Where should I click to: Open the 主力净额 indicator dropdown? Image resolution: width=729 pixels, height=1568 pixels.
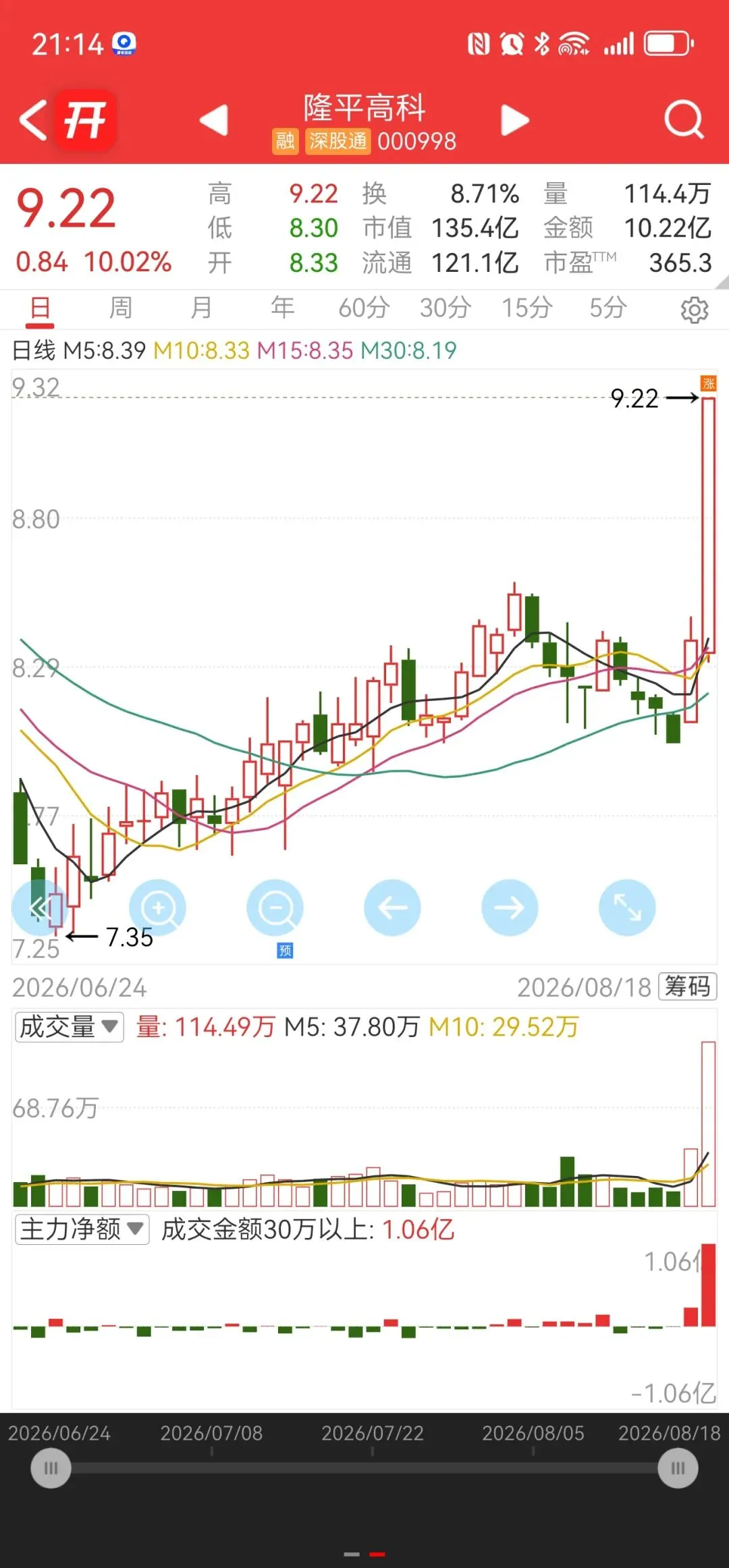coord(82,1229)
